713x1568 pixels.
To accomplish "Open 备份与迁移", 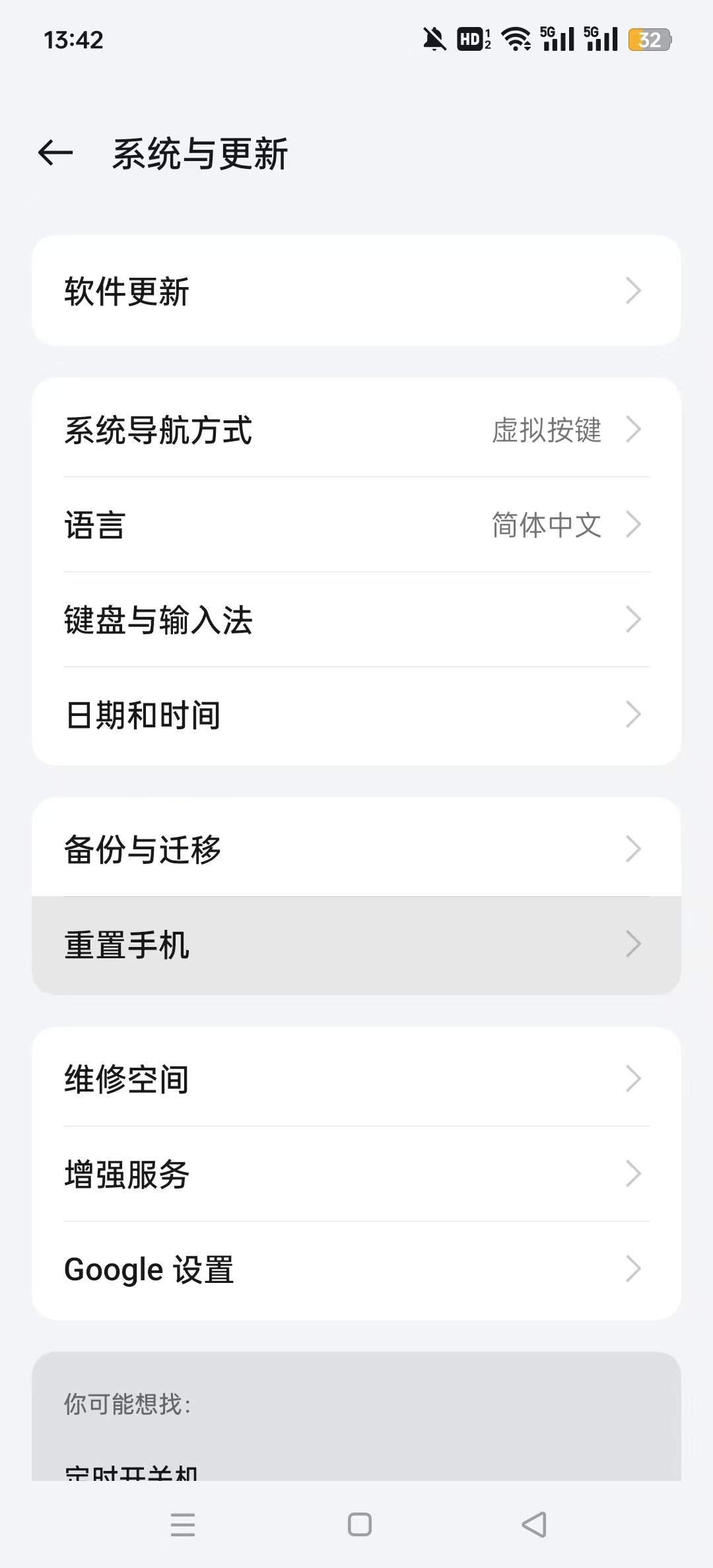I will pyautogui.click(x=356, y=849).
